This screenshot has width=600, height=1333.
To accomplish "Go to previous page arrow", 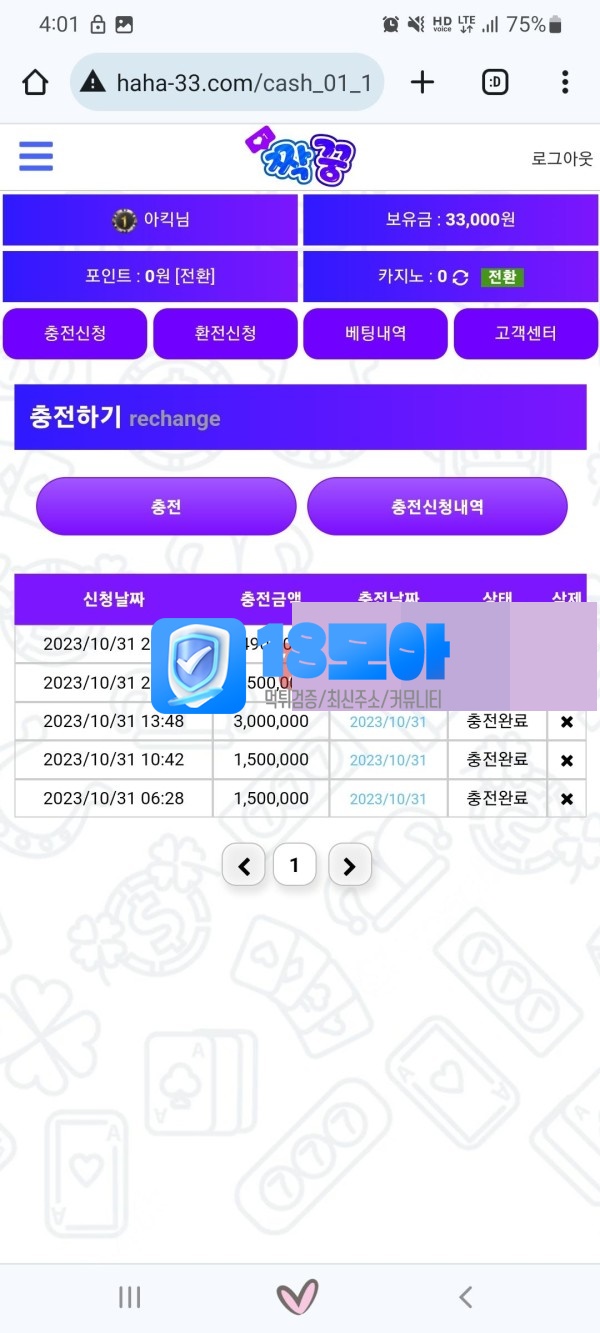I will (244, 866).
